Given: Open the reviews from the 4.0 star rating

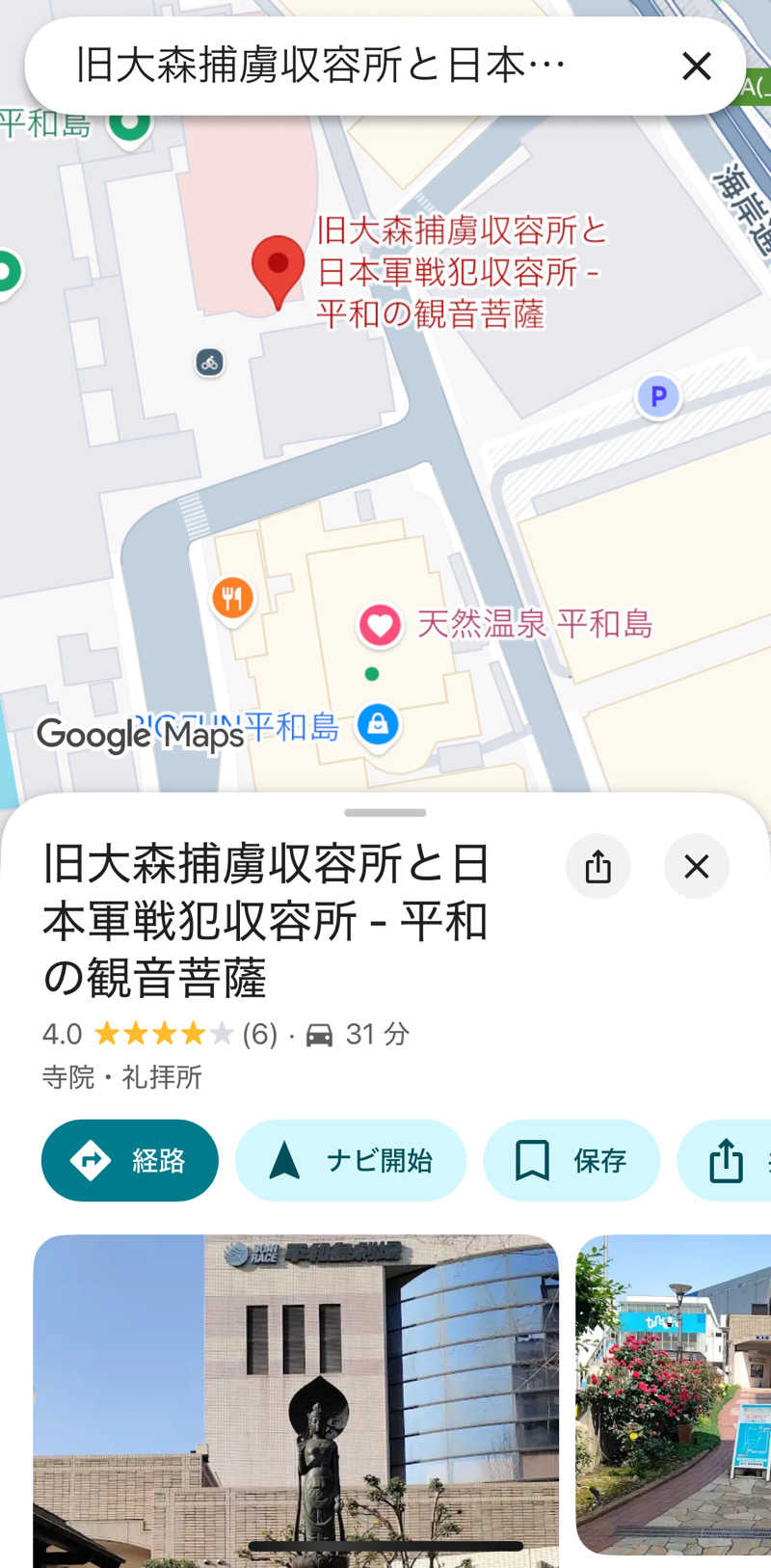Looking at the screenshot, I should point(160,1035).
